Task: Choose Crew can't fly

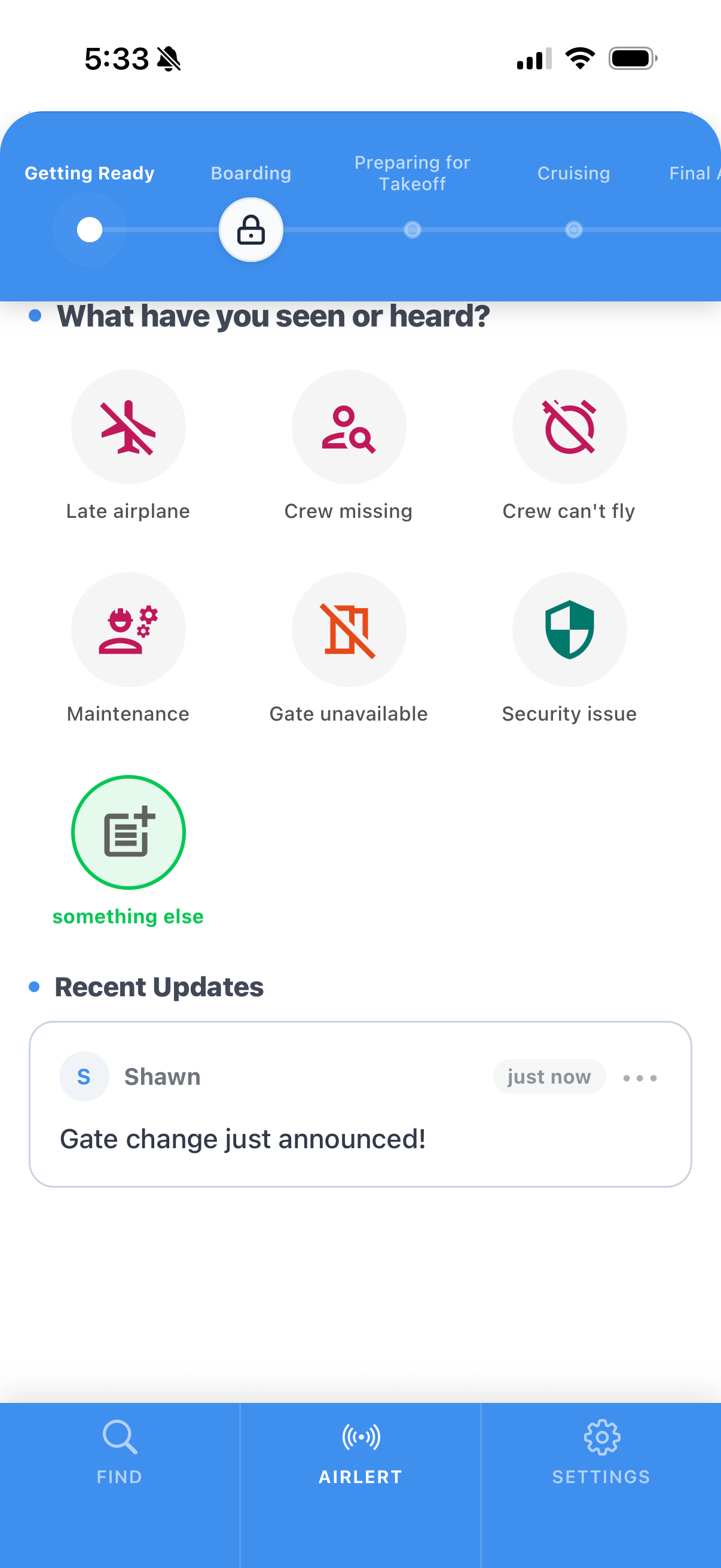Action: pos(569,428)
